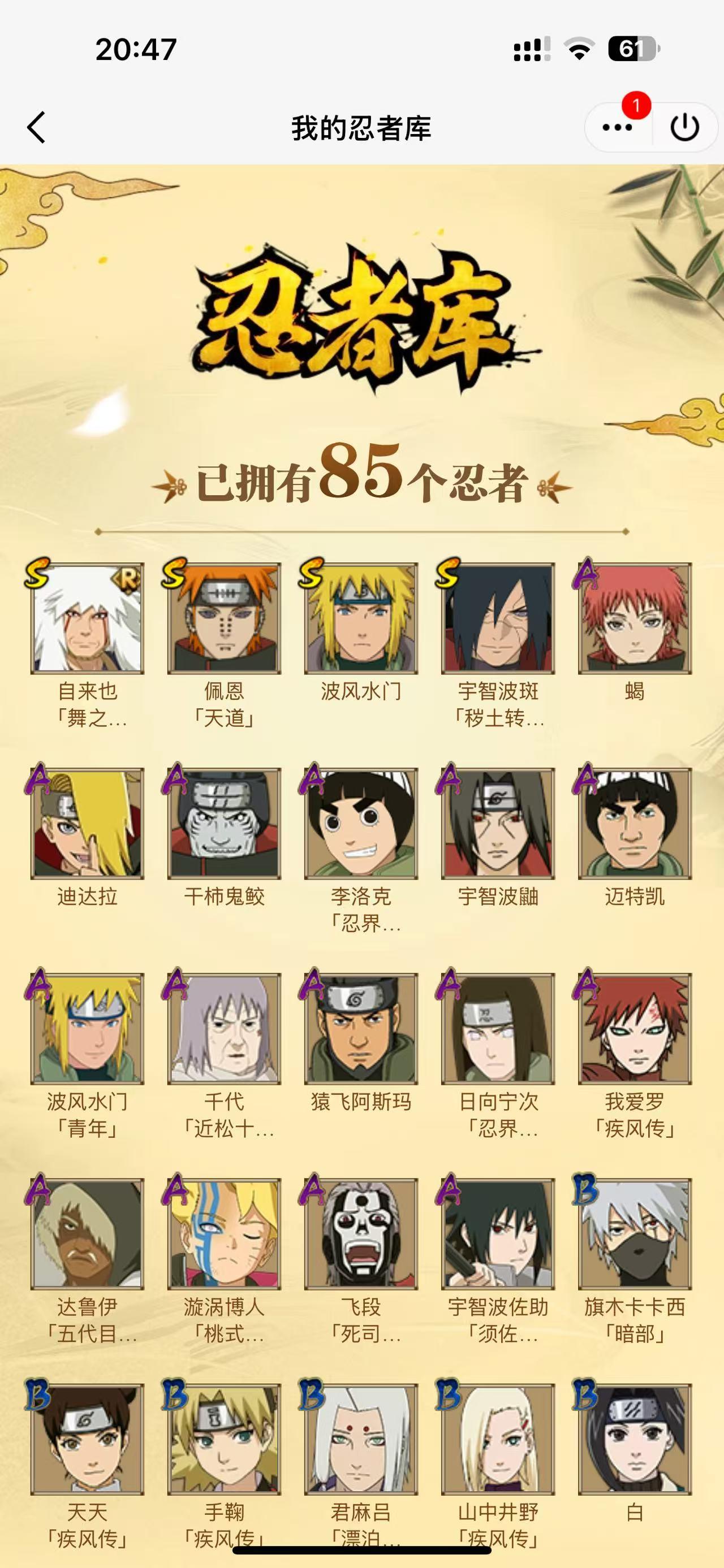724x1568 pixels.
Task: Open ninja 自来也「舞之…」
Action: pyautogui.click(x=87, y=618)
